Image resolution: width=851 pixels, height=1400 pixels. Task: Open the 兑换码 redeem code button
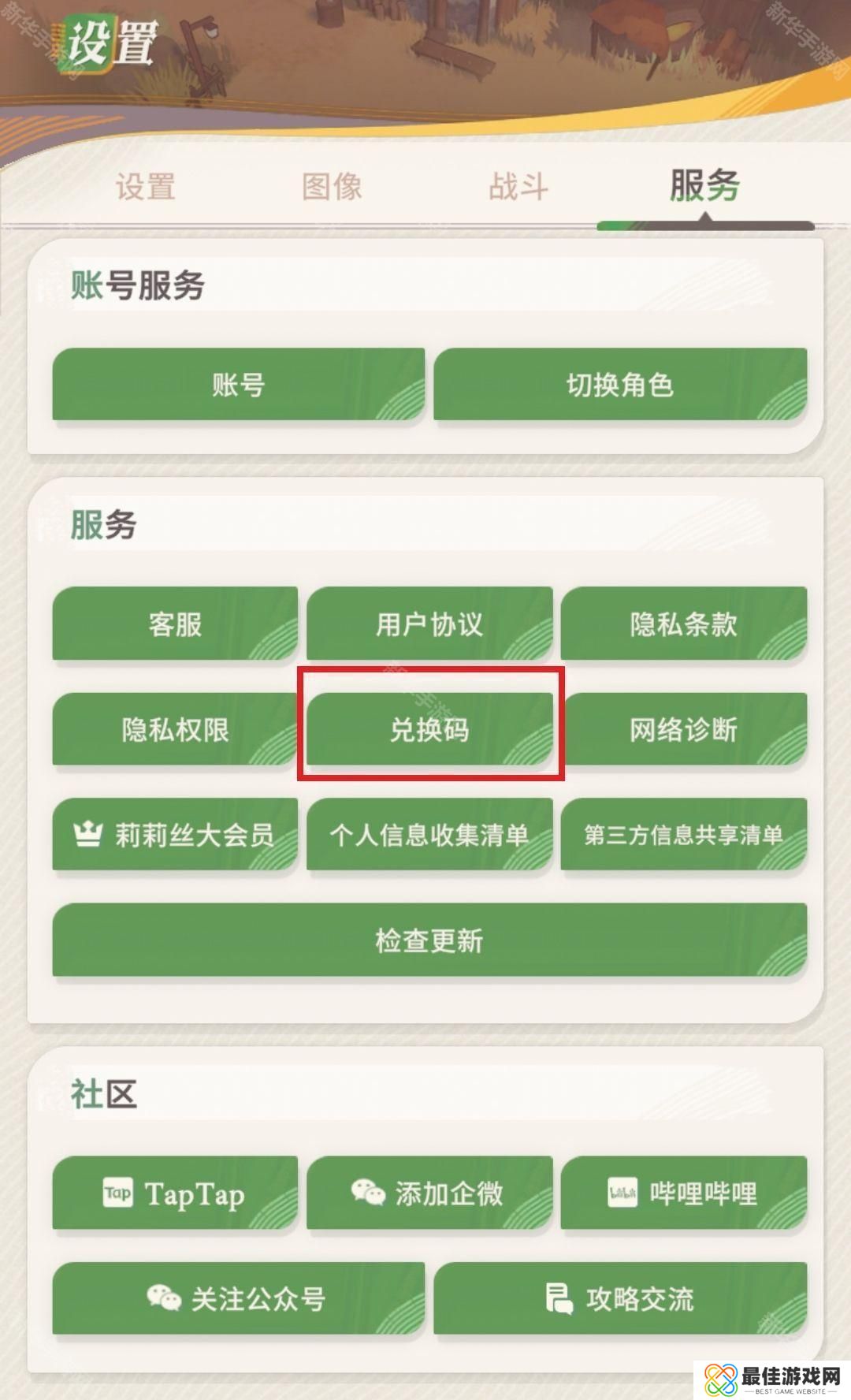click(x=429, y=730)
